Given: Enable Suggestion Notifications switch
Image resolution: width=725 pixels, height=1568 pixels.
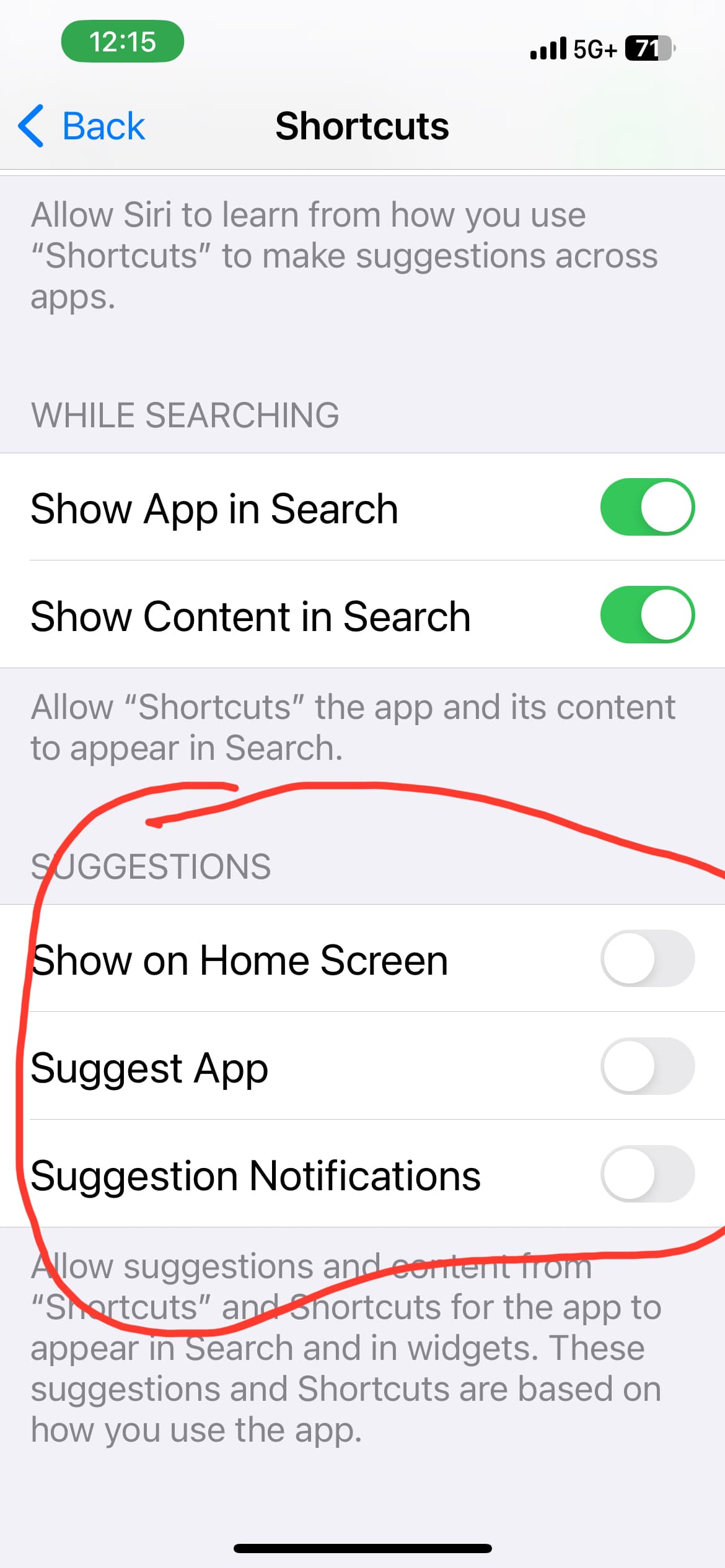Looking at the screenshot, I should coord(647,1174).
